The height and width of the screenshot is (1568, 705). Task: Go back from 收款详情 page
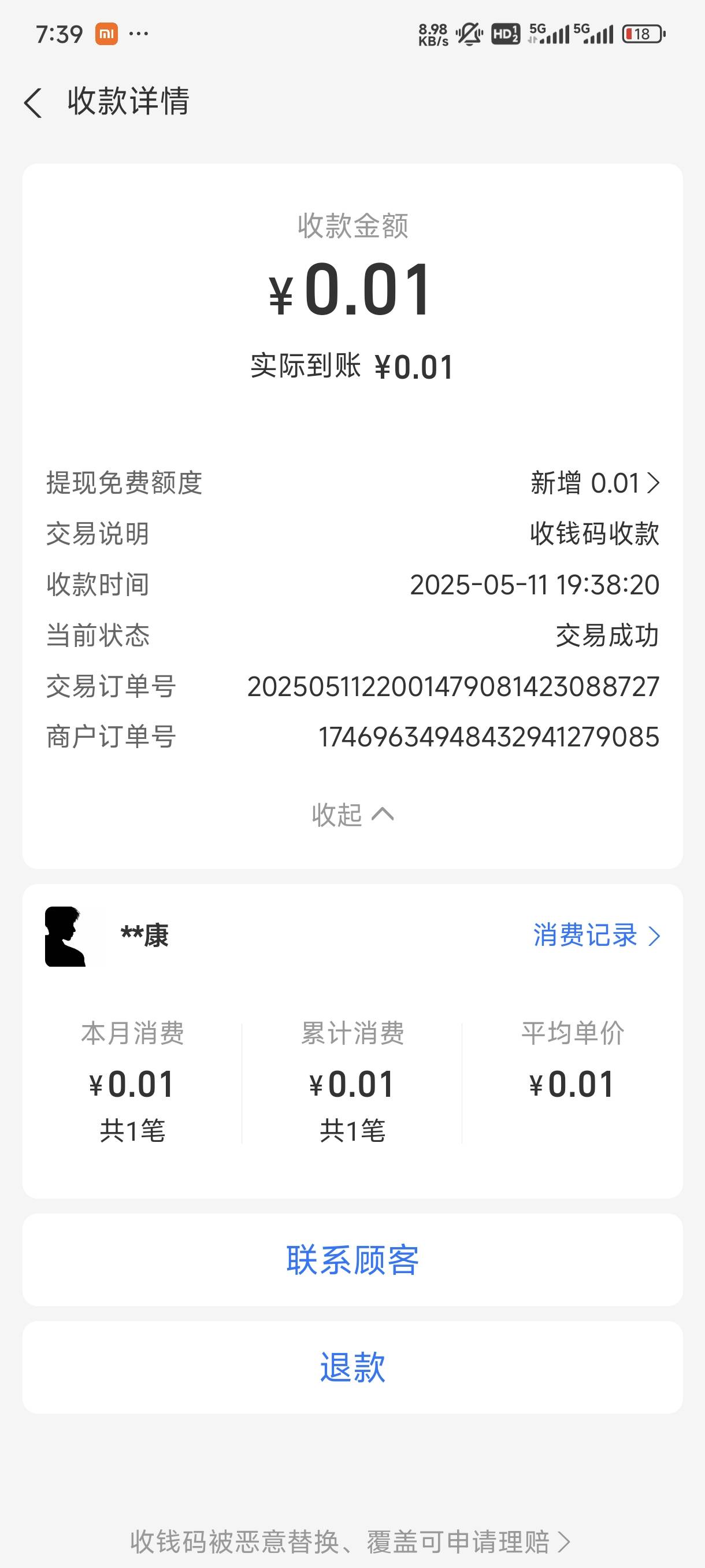pos(33,102)
